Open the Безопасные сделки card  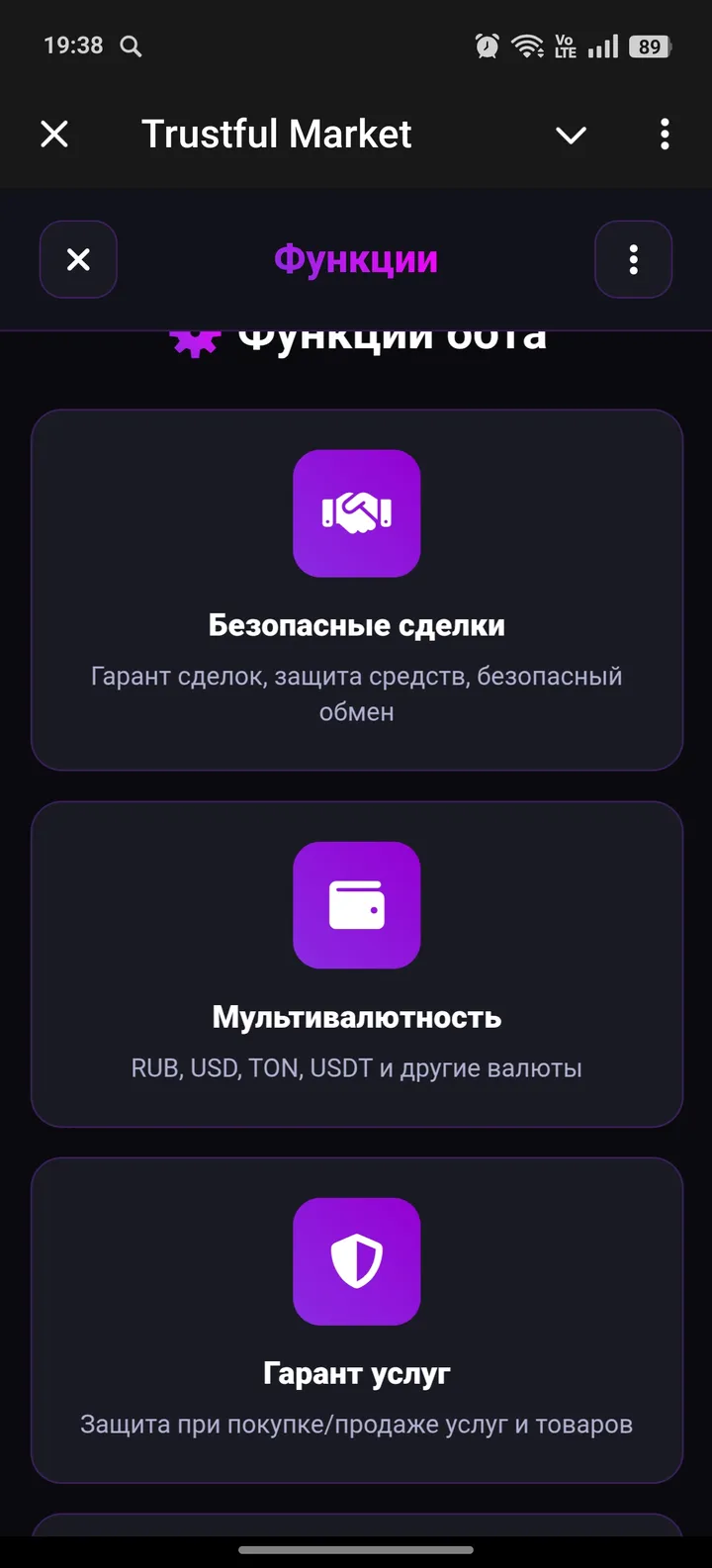click(x=357, y=590)
